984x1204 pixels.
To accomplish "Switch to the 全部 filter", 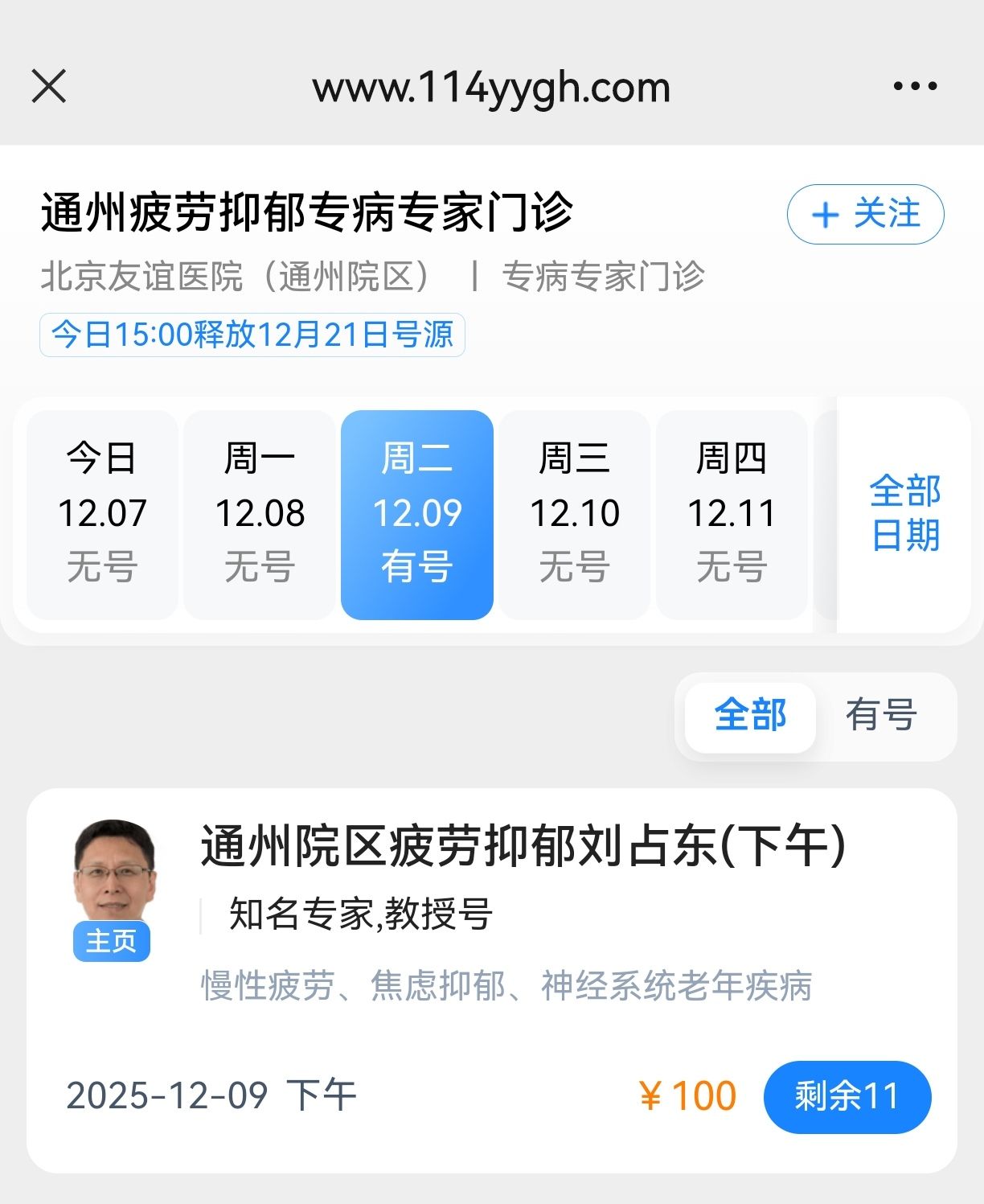I will click(x=750, y=716).
